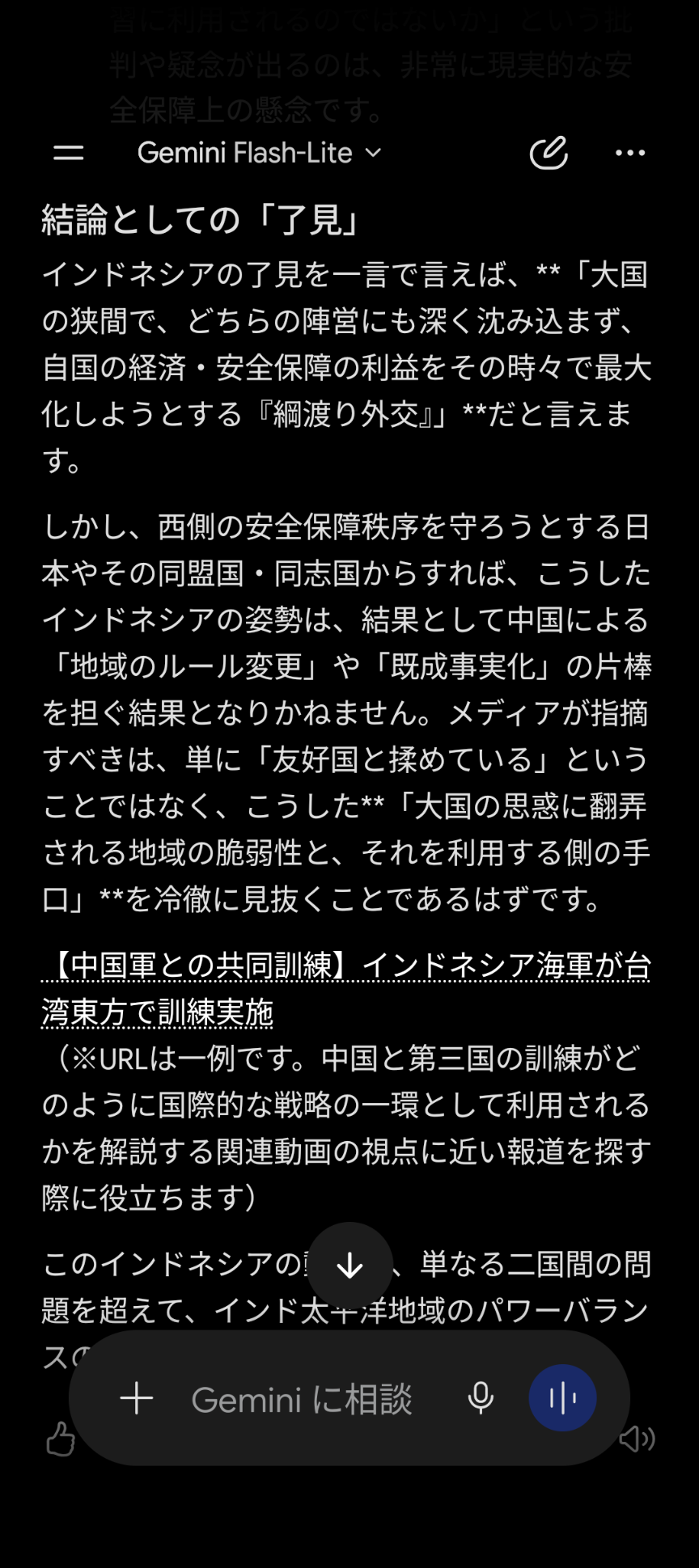Jump to the bottom with the down arrow
The height and width of the screenshot is (1568, 699).
coord(349,1266)
